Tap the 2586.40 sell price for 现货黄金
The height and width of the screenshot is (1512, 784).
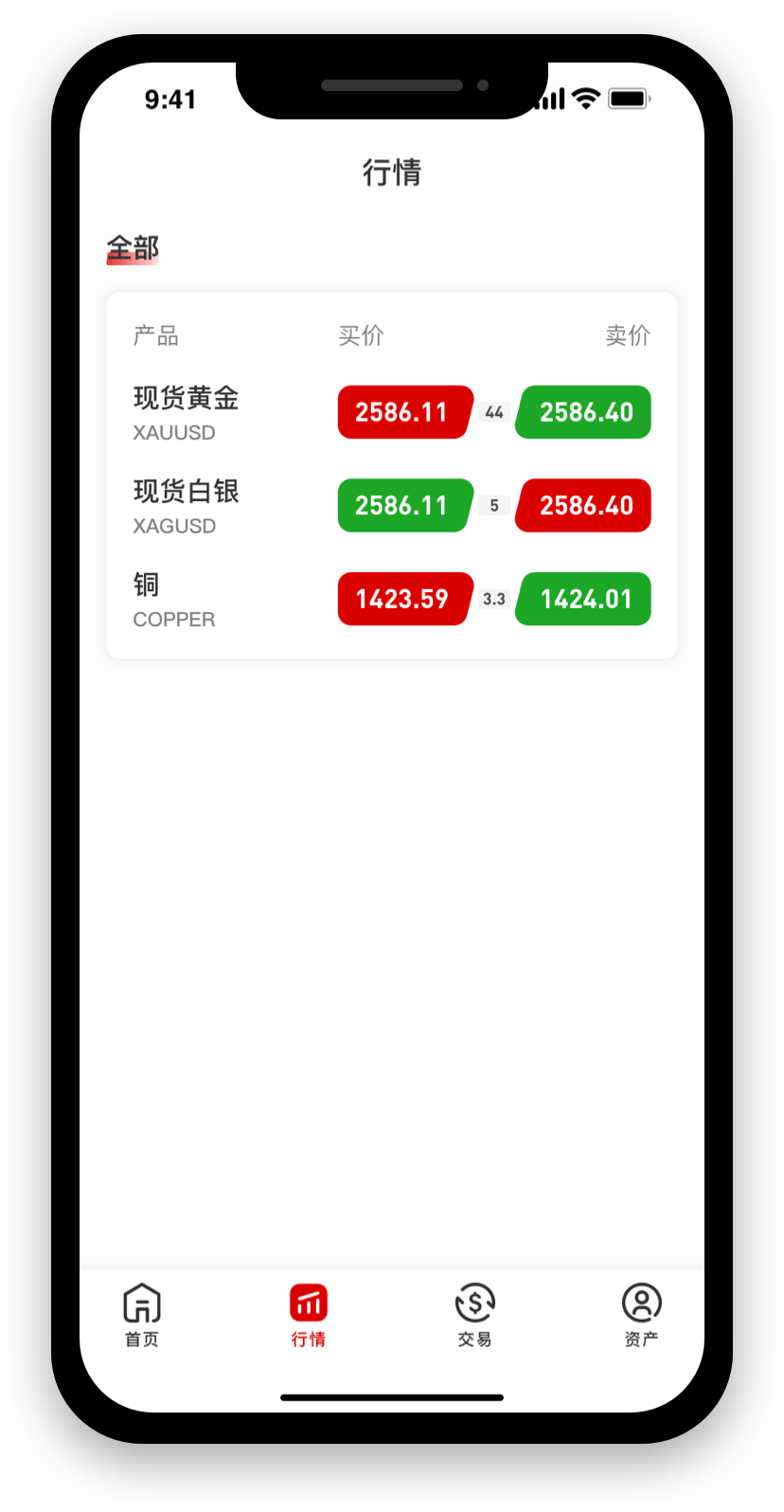(583, 412)
